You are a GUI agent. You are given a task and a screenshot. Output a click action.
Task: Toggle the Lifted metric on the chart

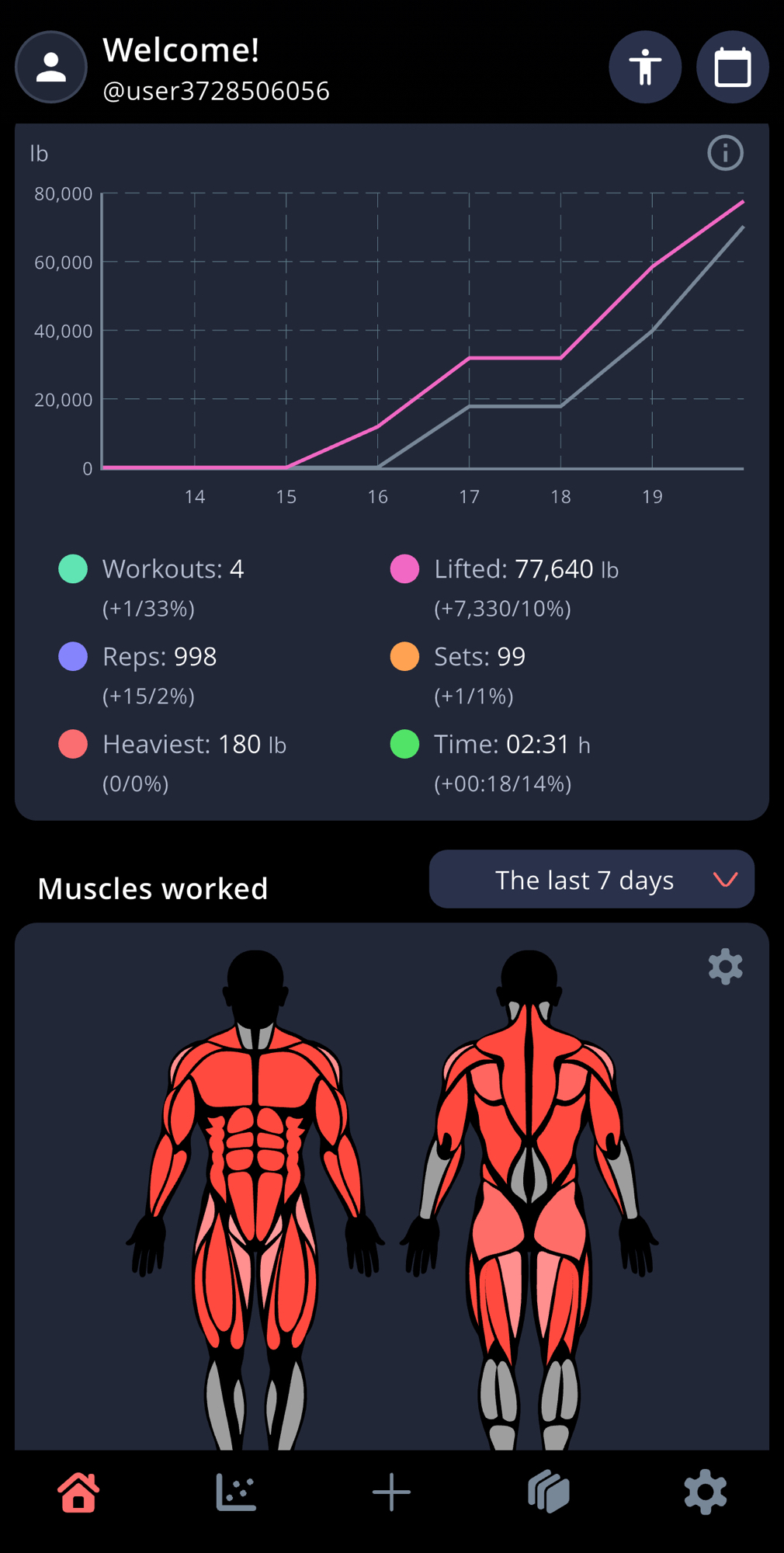404,569
